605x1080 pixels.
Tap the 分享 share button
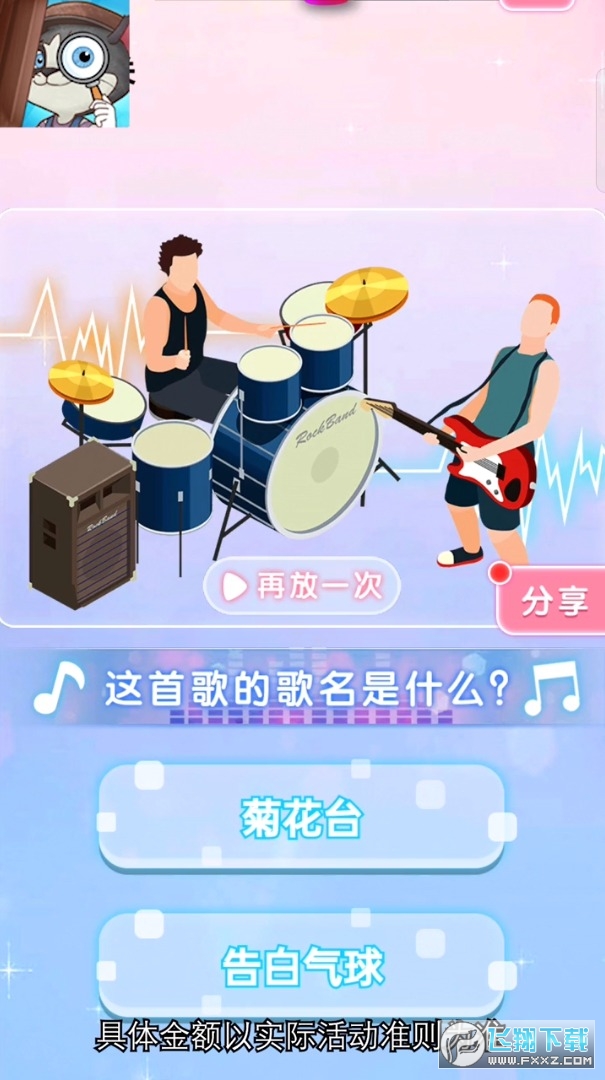click(552, 602)
